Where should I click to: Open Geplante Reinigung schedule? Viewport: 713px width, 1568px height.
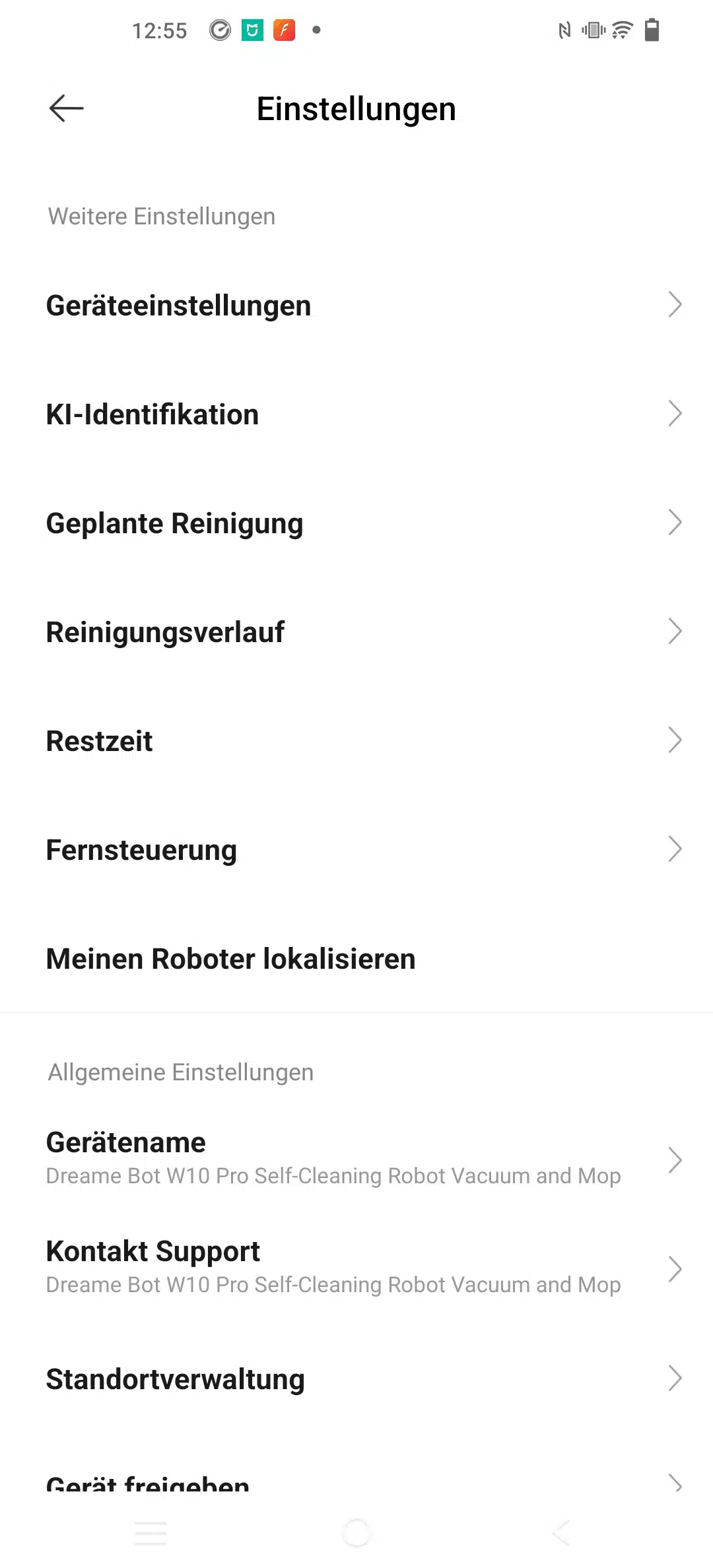point(356,523)
